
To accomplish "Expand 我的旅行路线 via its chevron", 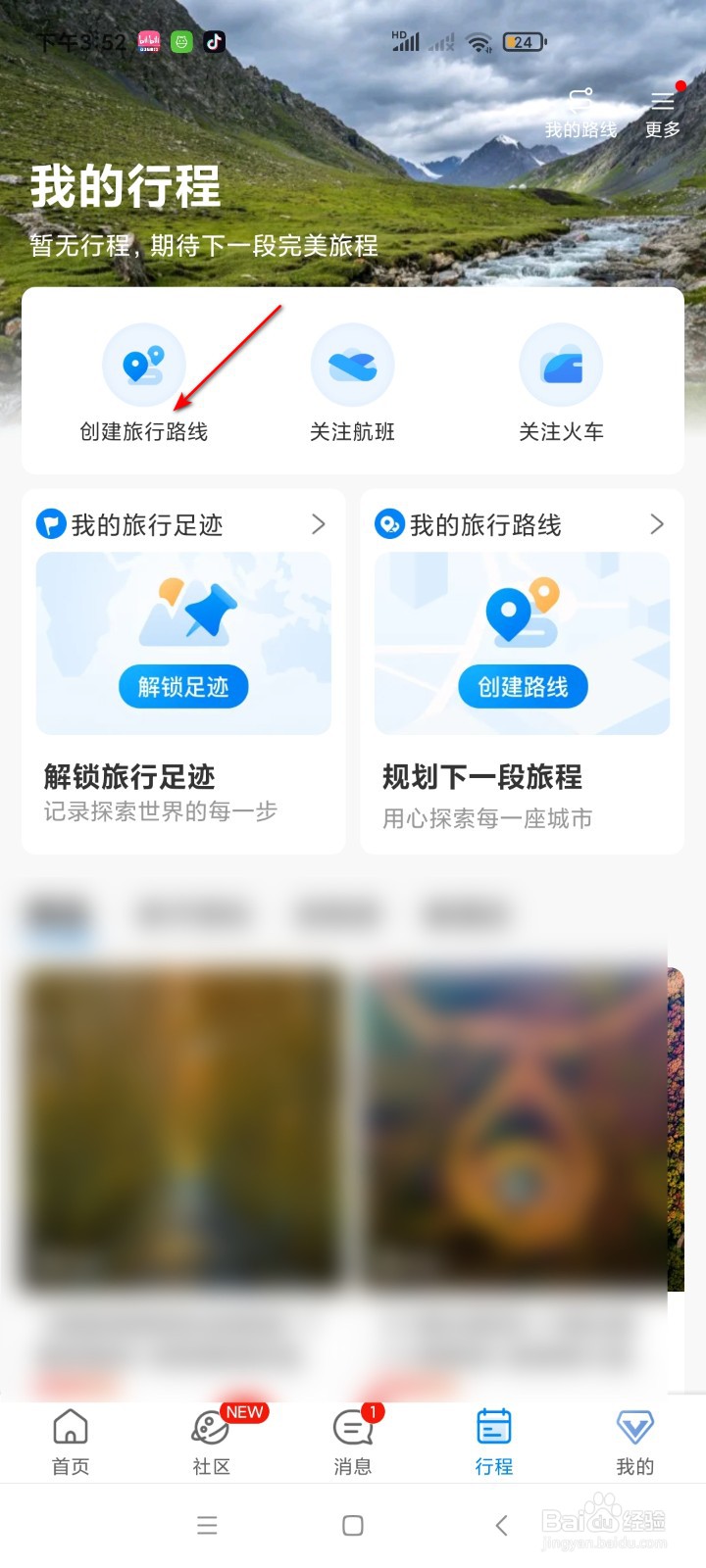I will [657, 524].
